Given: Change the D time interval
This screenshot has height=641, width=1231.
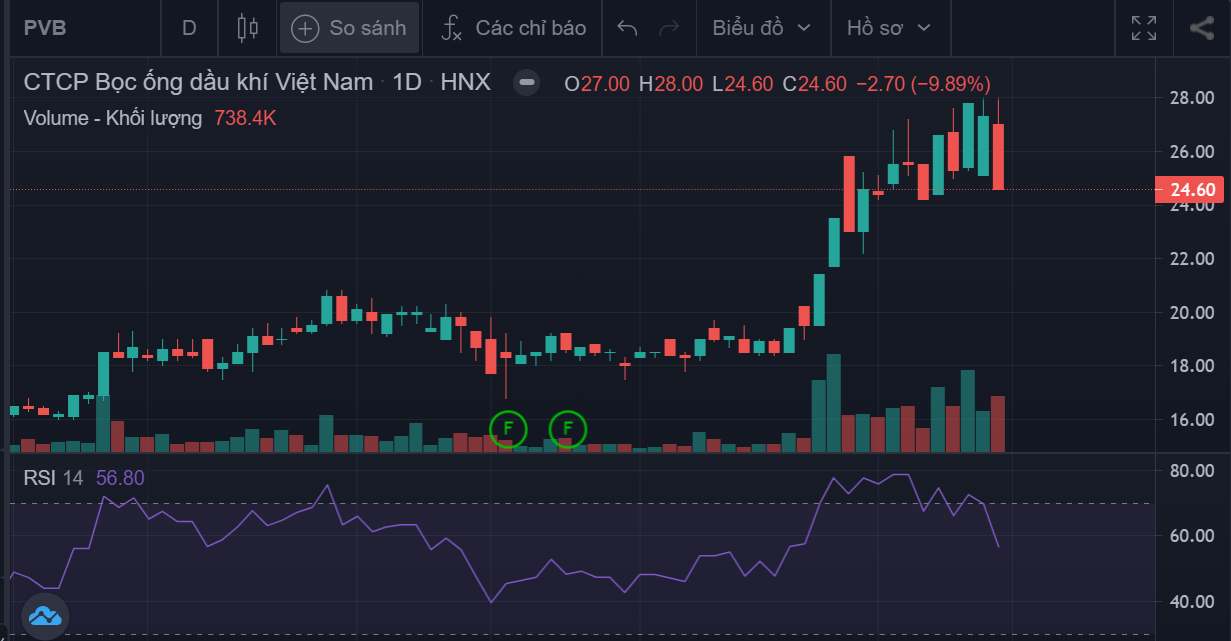Looking at the screenshot, I should tap(189, 28).
